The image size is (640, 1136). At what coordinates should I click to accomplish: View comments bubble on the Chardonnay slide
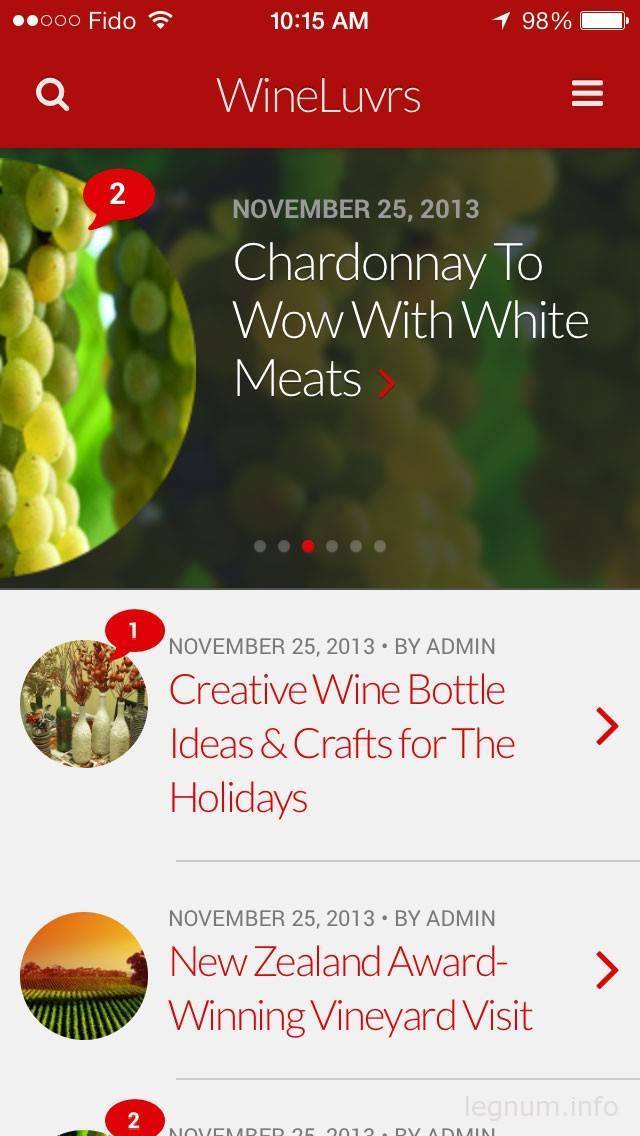coord(118,196)
